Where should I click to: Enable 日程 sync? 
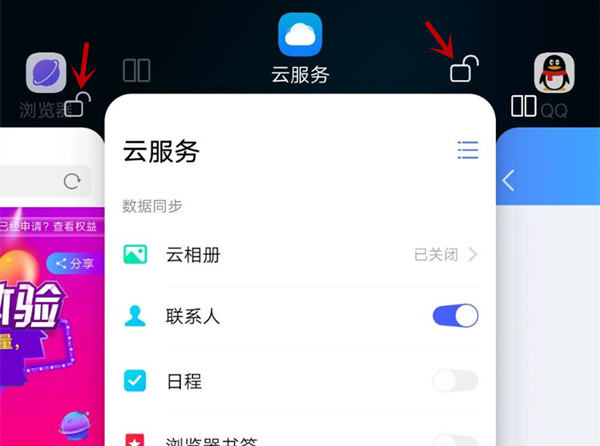pos(455,380)
